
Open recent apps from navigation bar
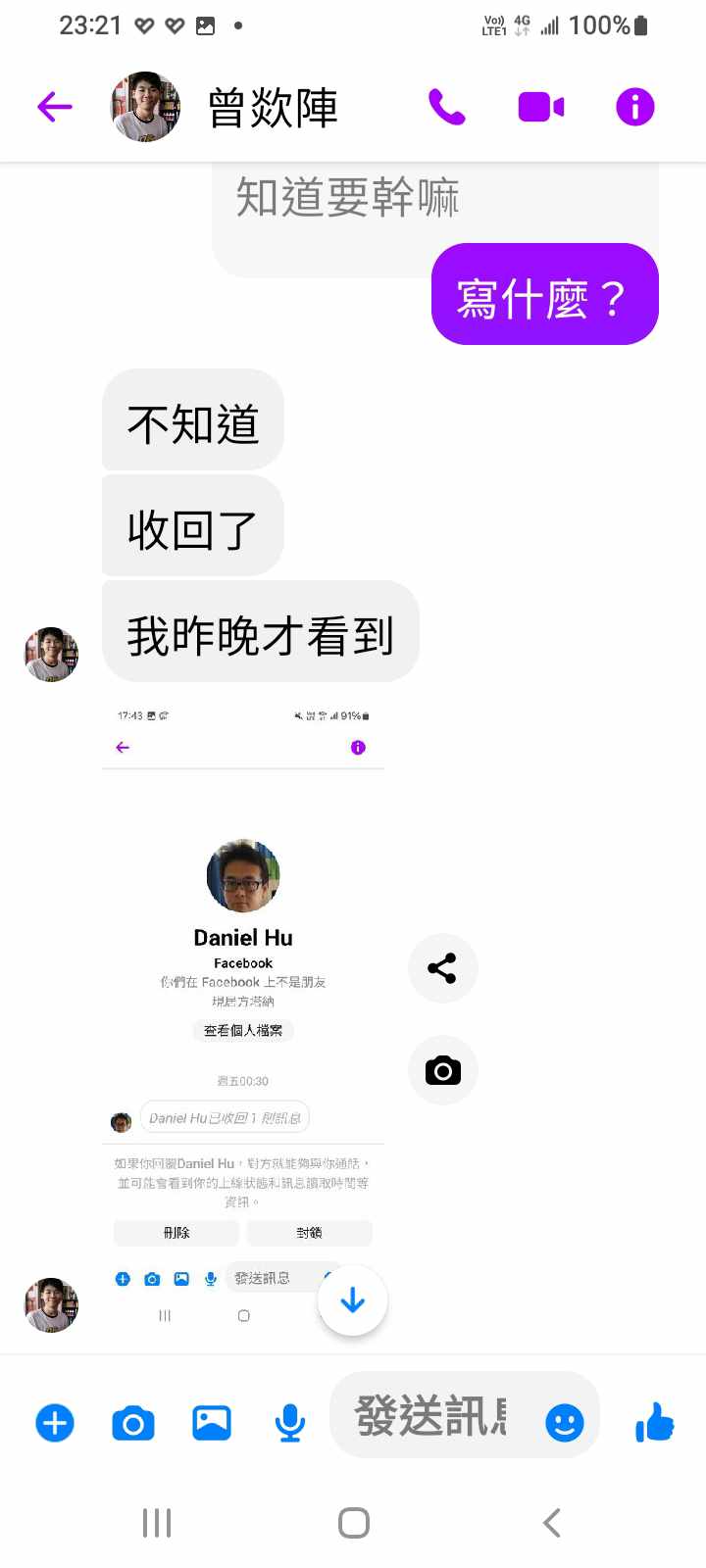coord(157,1523)
